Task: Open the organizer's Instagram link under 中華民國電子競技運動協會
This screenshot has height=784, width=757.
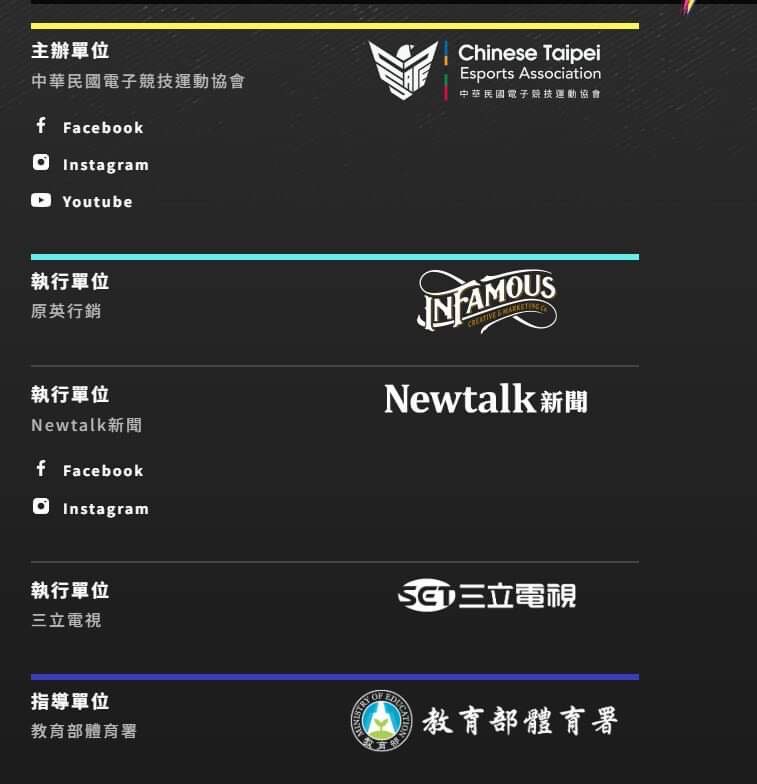Action: tap(104, 164)
